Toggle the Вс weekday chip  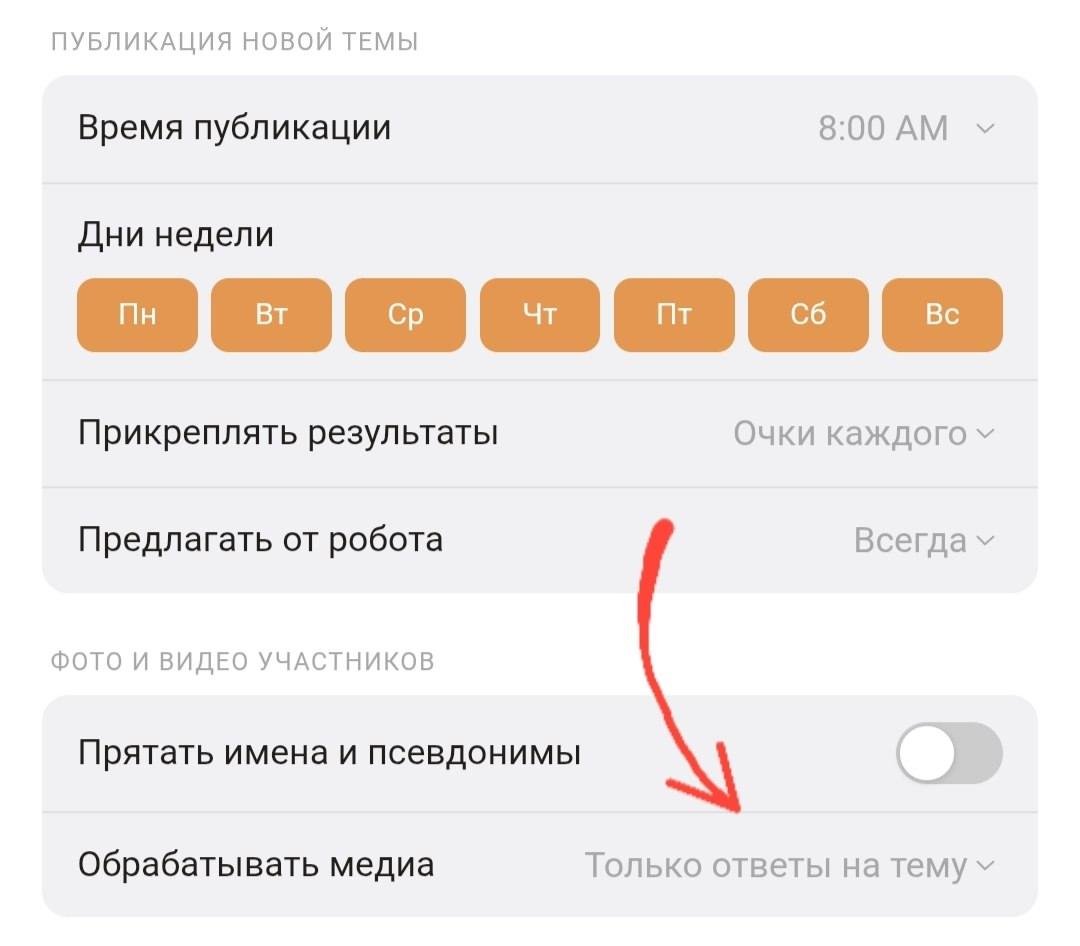942,315
